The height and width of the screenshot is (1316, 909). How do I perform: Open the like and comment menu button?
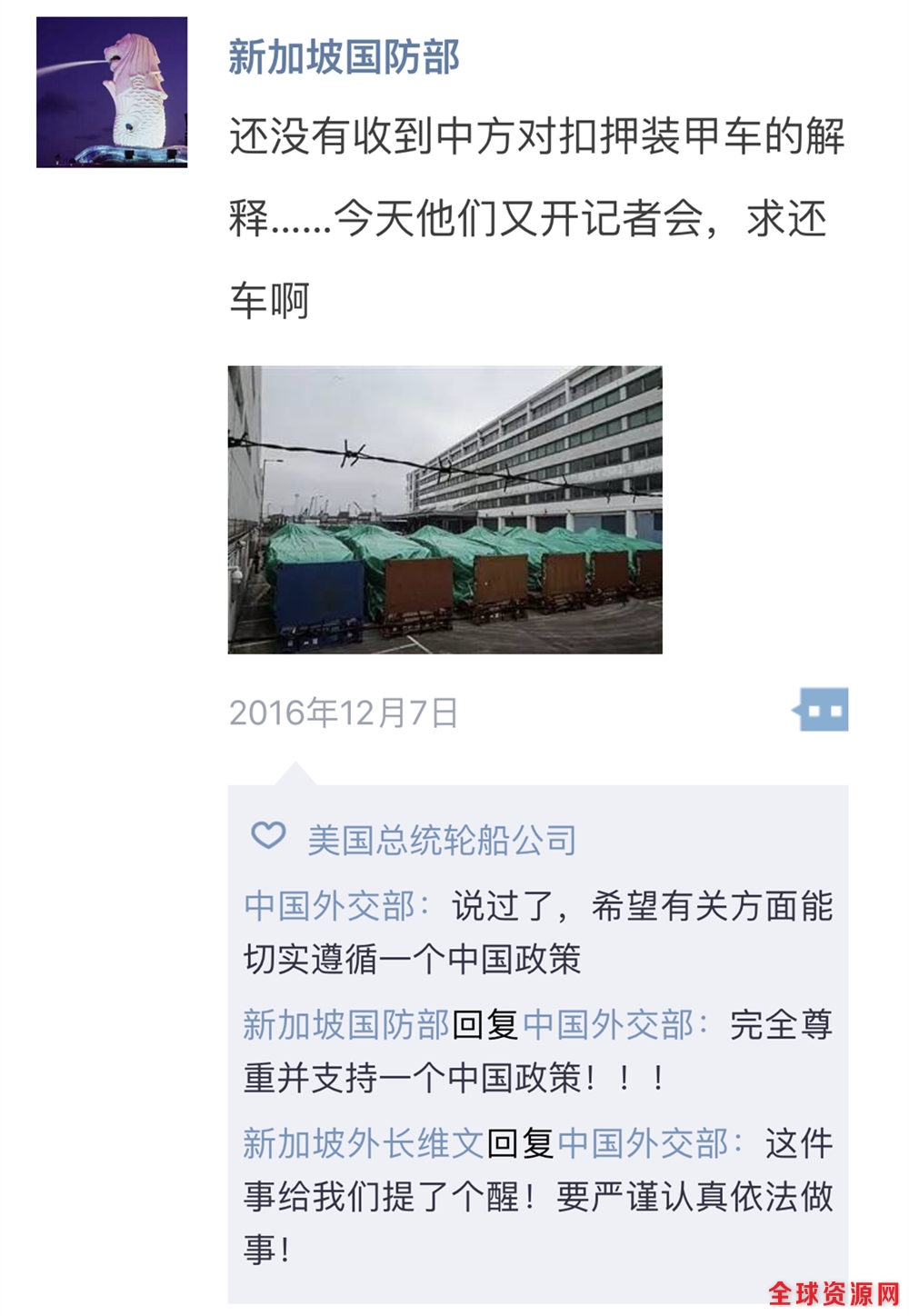(x=822, y=710)
